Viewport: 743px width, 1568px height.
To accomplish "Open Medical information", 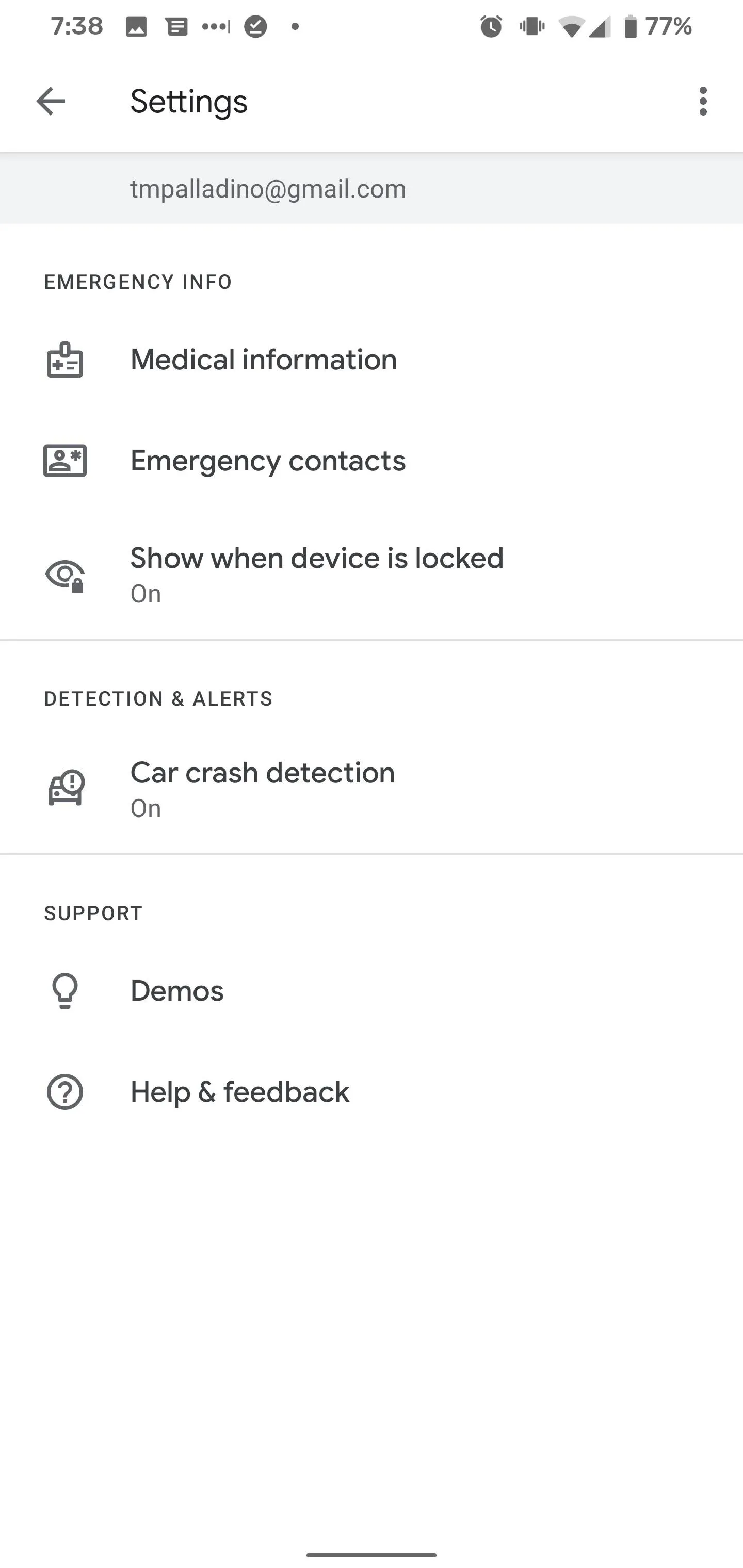I will (x=372, y=360).
